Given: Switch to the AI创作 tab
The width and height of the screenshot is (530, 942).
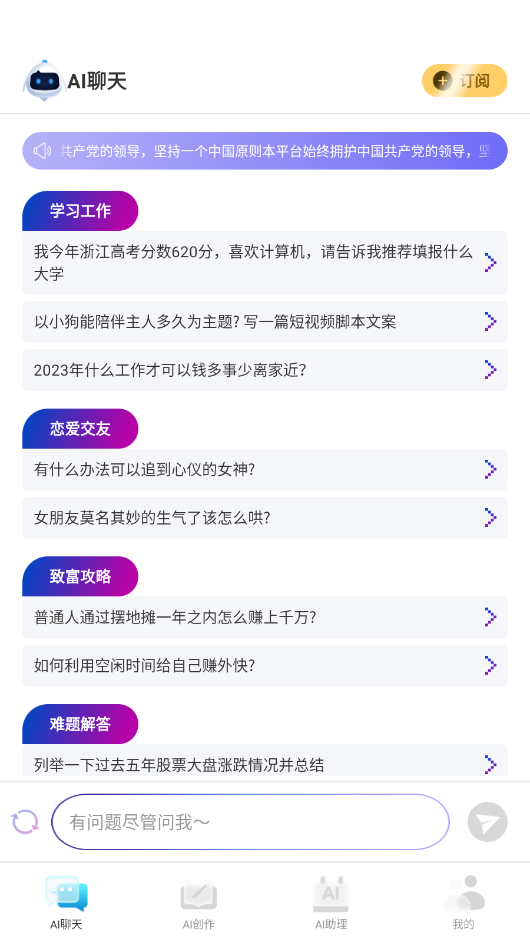Looking at the screenshot, I should click(199, 903).
